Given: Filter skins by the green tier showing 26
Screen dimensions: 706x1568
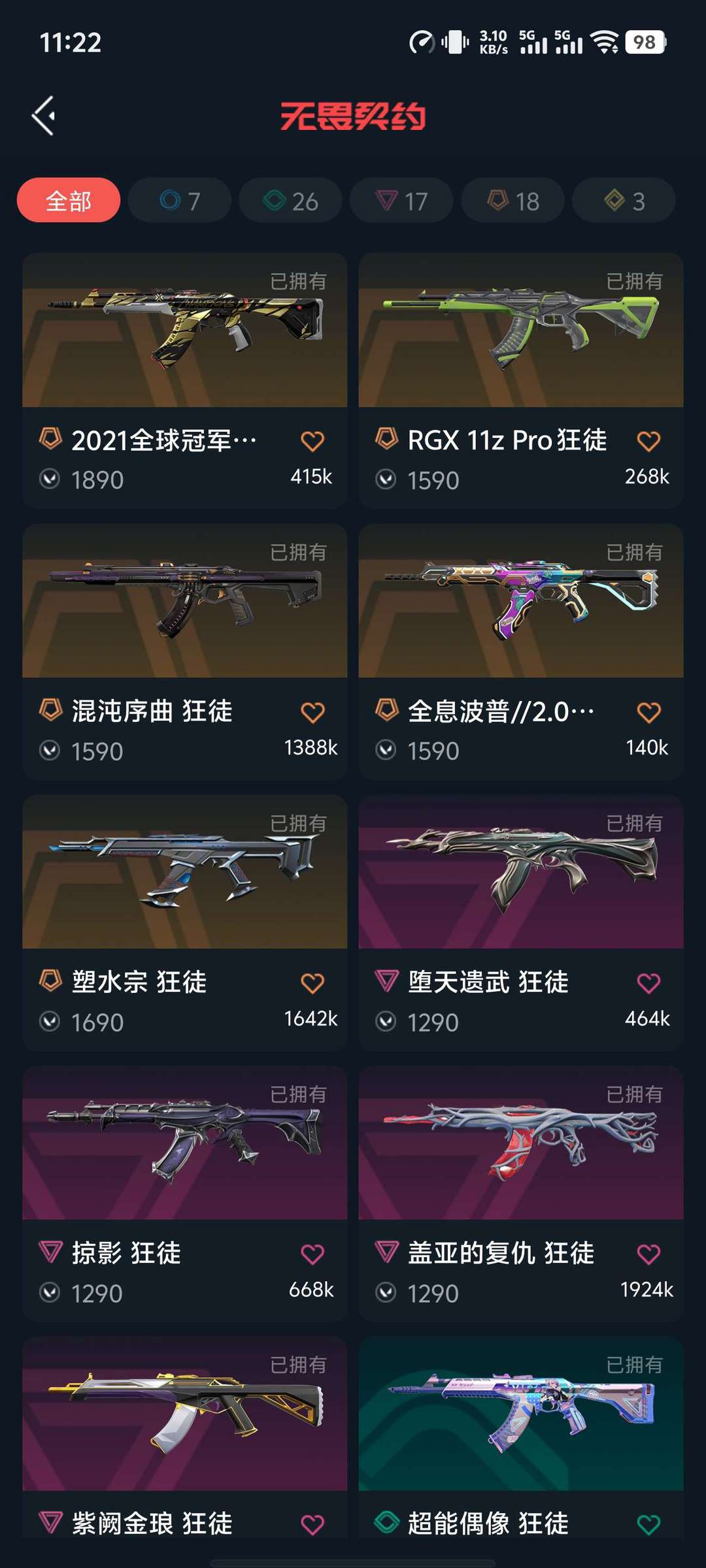Looking at the screenshot, I should (x=291, y=201).
